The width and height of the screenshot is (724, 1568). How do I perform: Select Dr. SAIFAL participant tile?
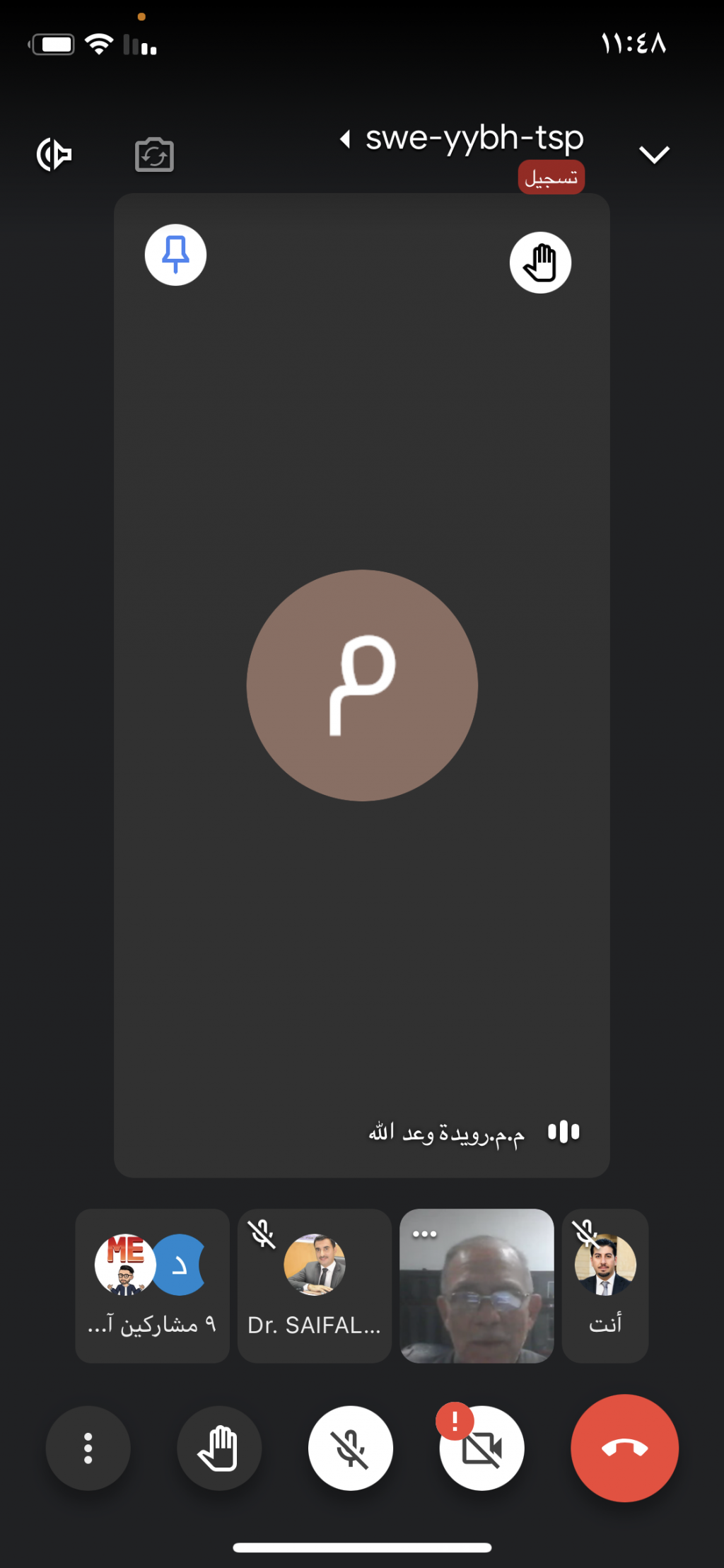point(315,1285)
